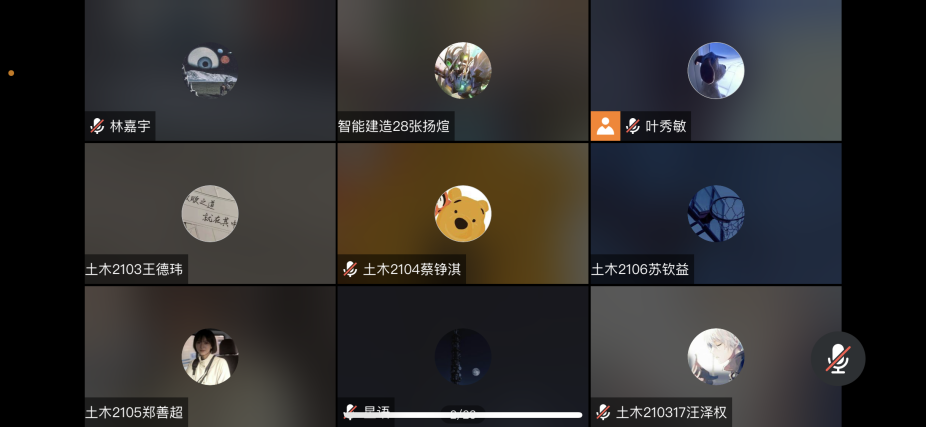Open 土木210317汪泽权's video tile

pos(715,356)
